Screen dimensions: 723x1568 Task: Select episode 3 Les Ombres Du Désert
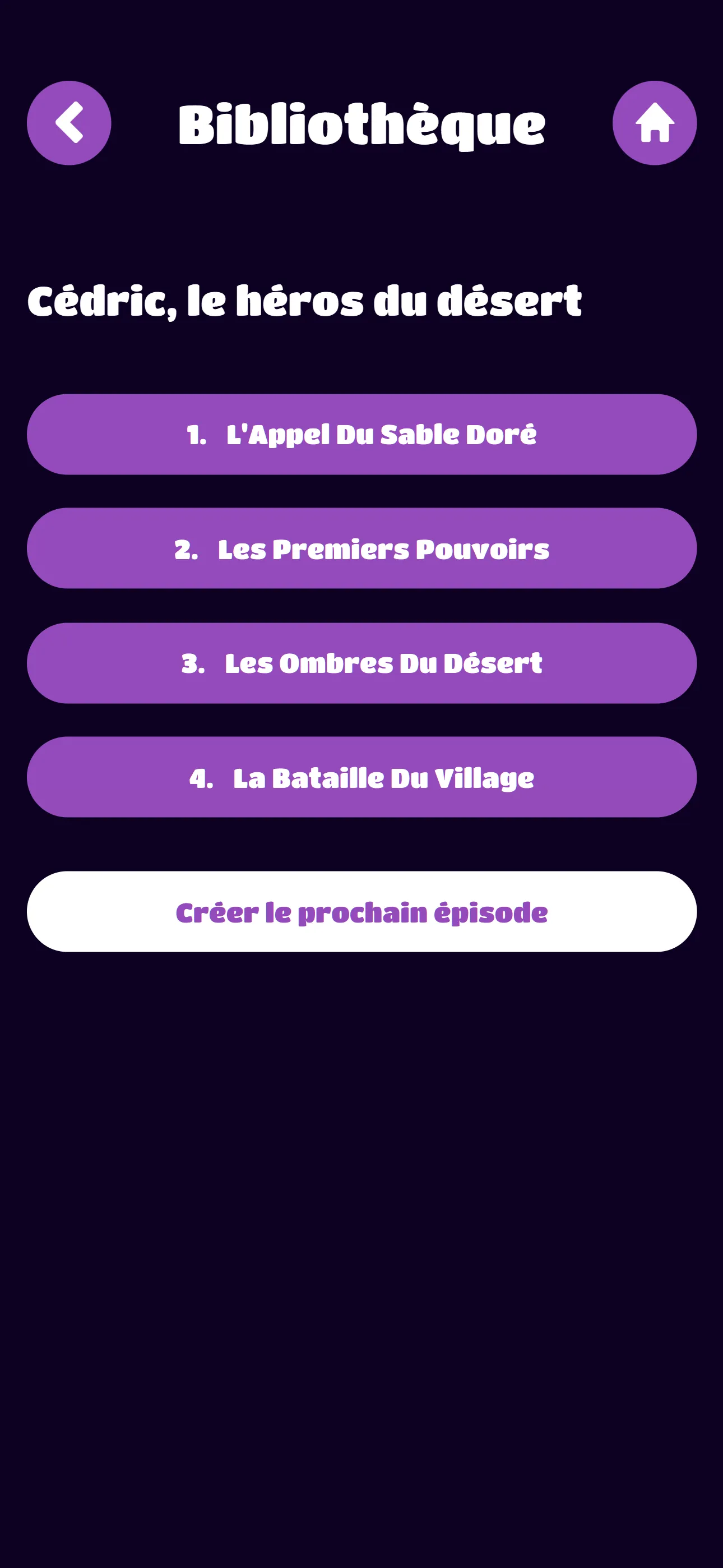361,663
